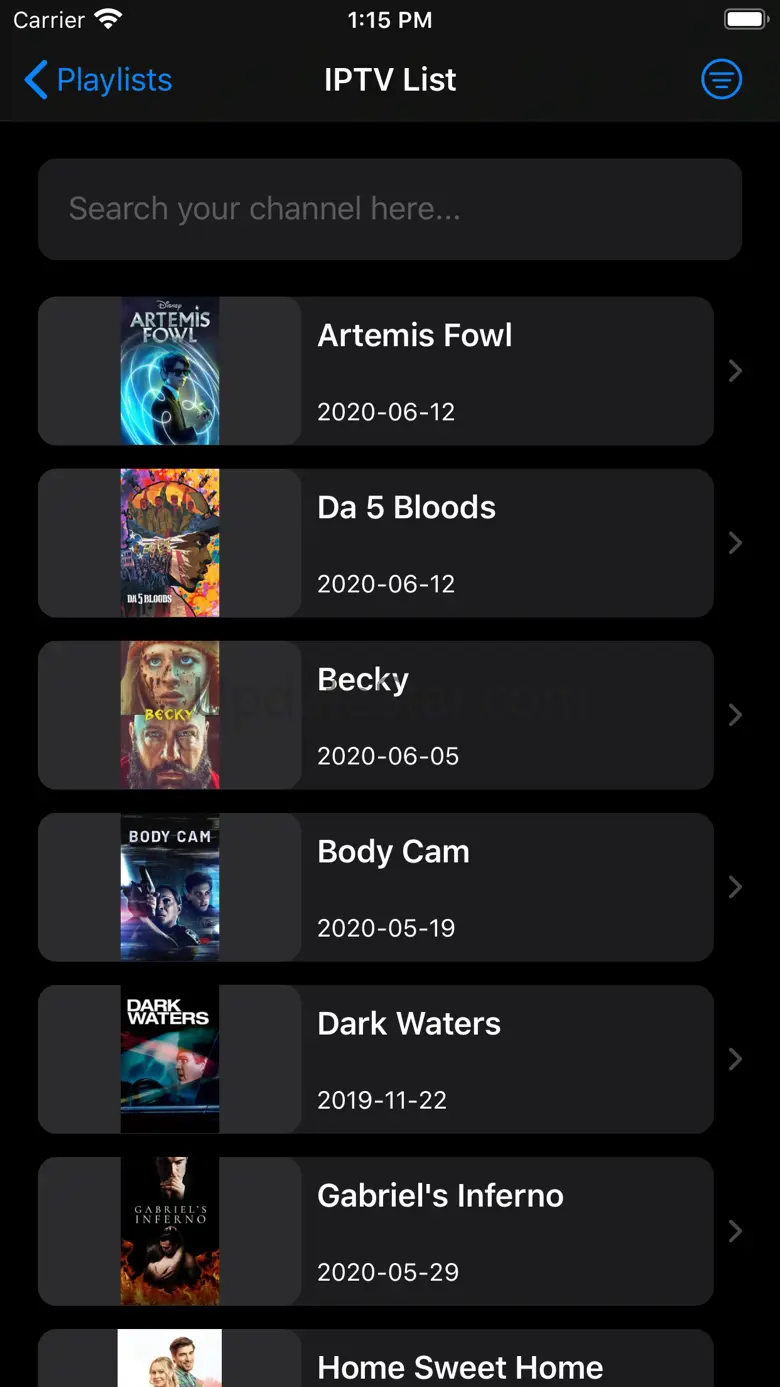Tap the channel search field
This screenshot has width=780, height=1387.
[390, 209]
